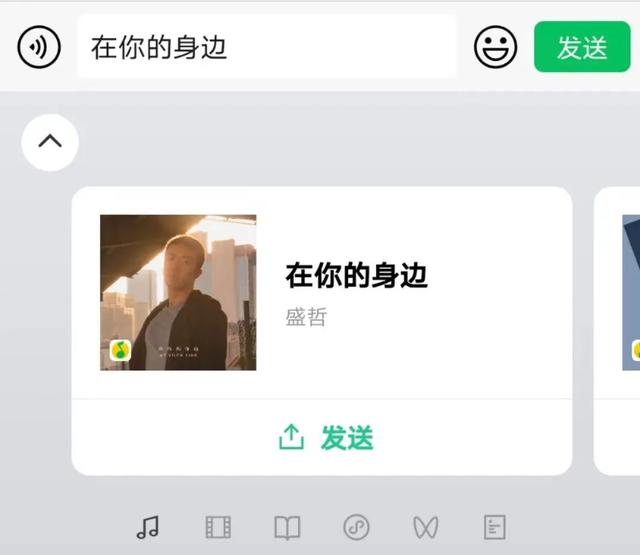Collapse the search panel with the up chevron

(x=50, y=141)
